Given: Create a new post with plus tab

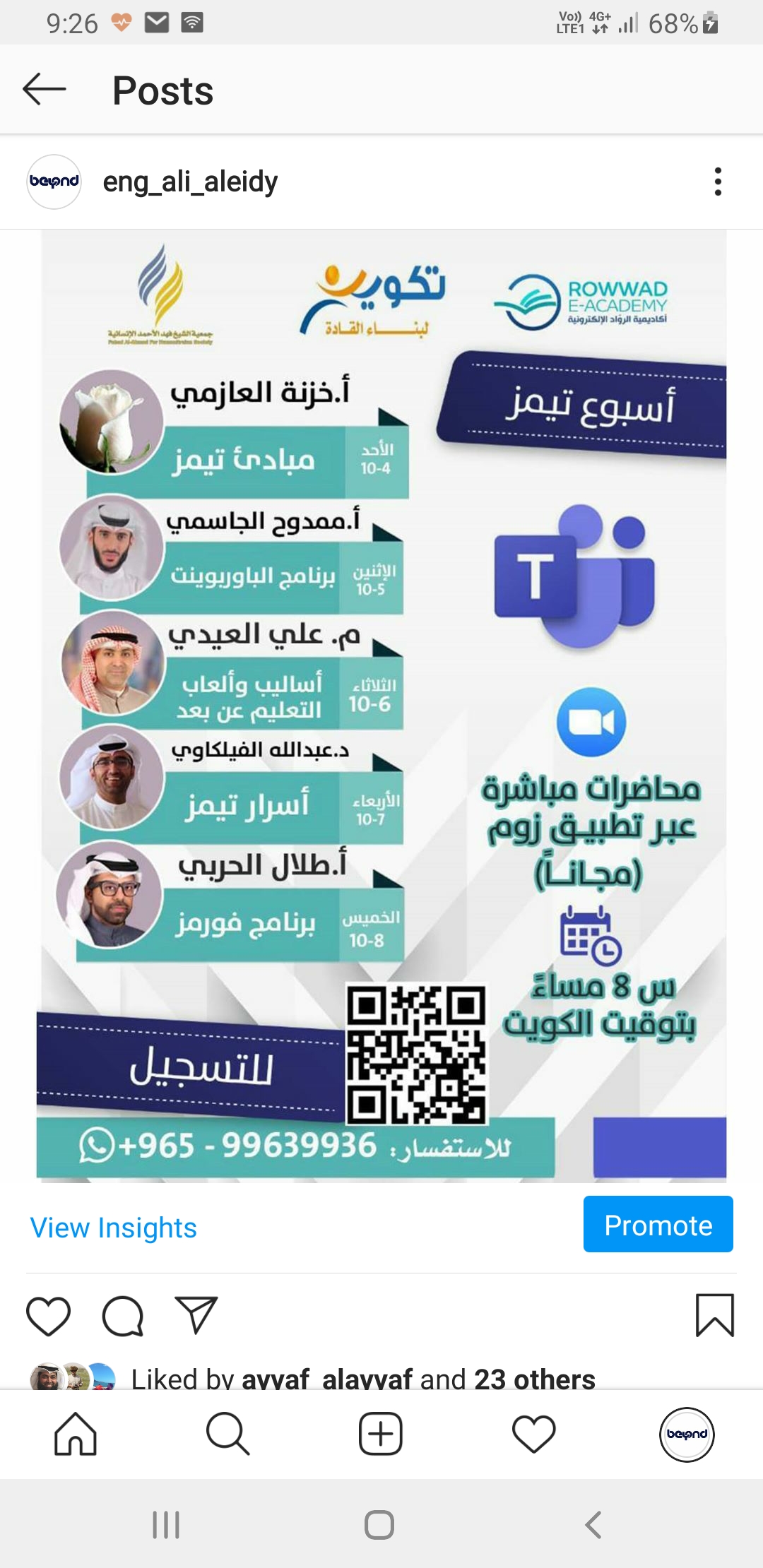Looking at the screenshot, I should point(381,1434).
